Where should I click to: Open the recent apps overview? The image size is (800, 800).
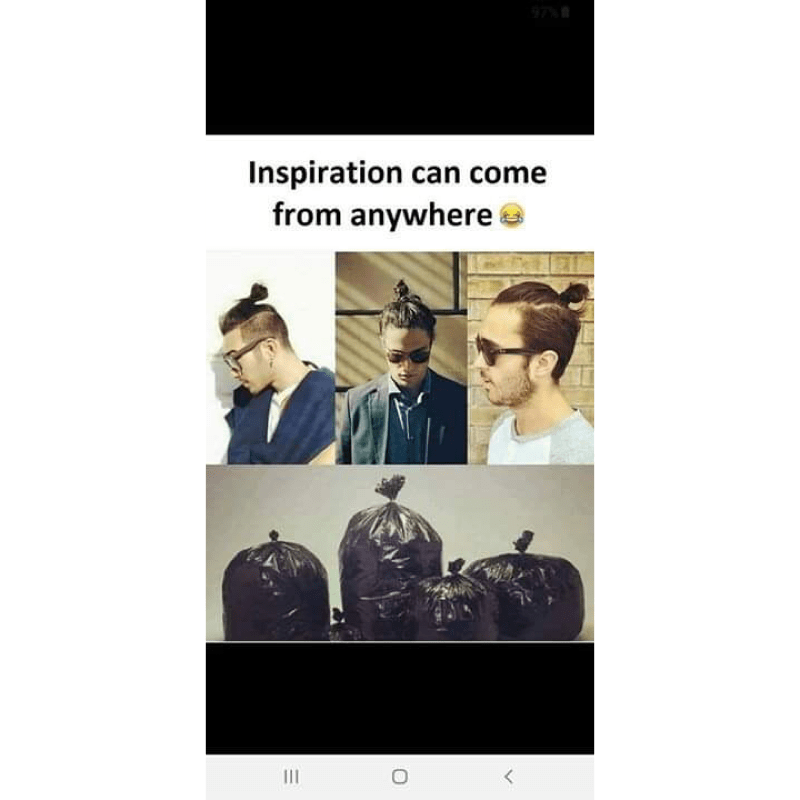point(292,776)
